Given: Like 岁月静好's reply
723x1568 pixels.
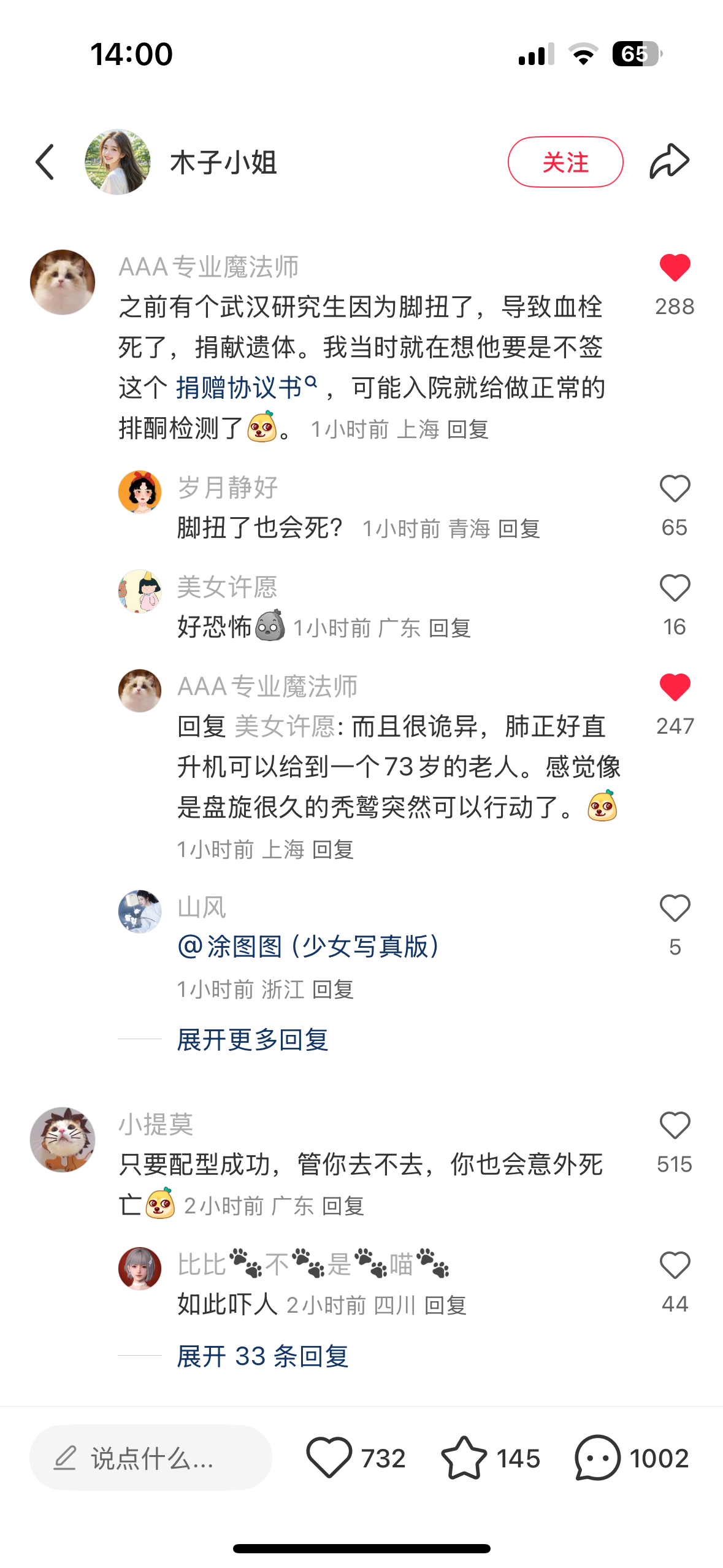Looking at the screenshot, I should pos(675,489).
